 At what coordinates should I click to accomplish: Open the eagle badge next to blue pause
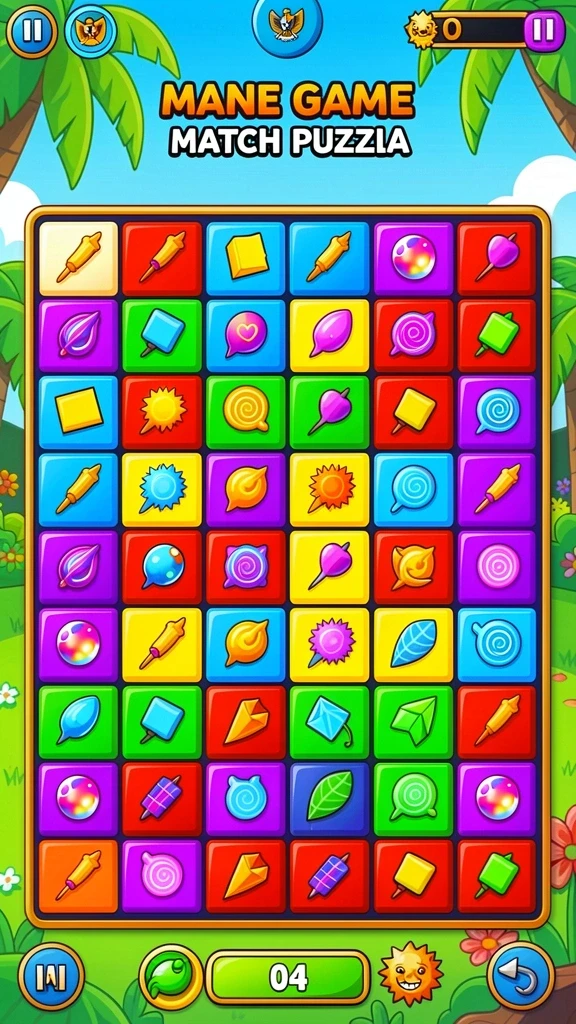point(91,30)
